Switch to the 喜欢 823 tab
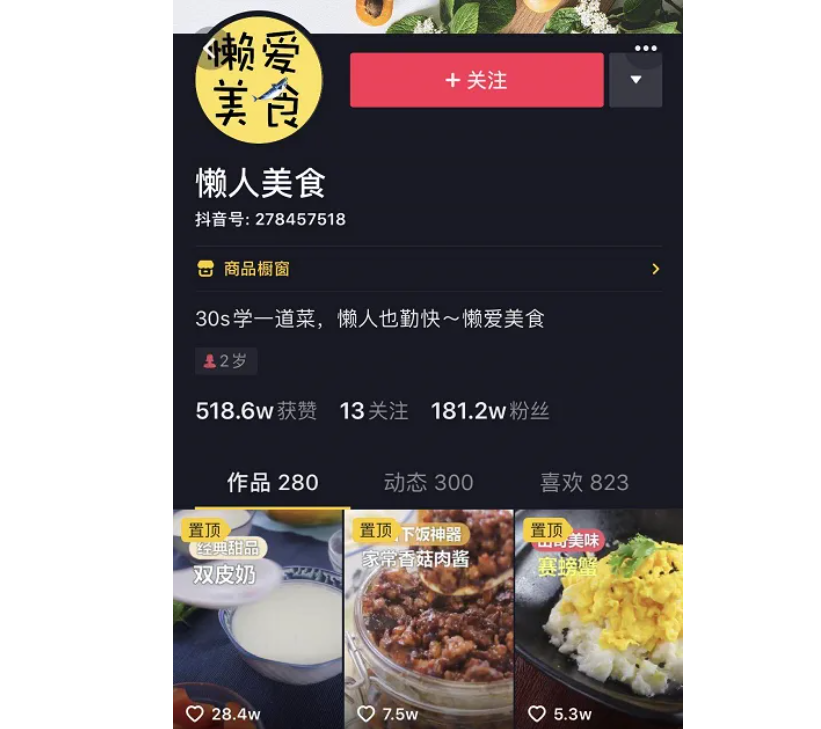The image size is (821, 729). [584, 483]
